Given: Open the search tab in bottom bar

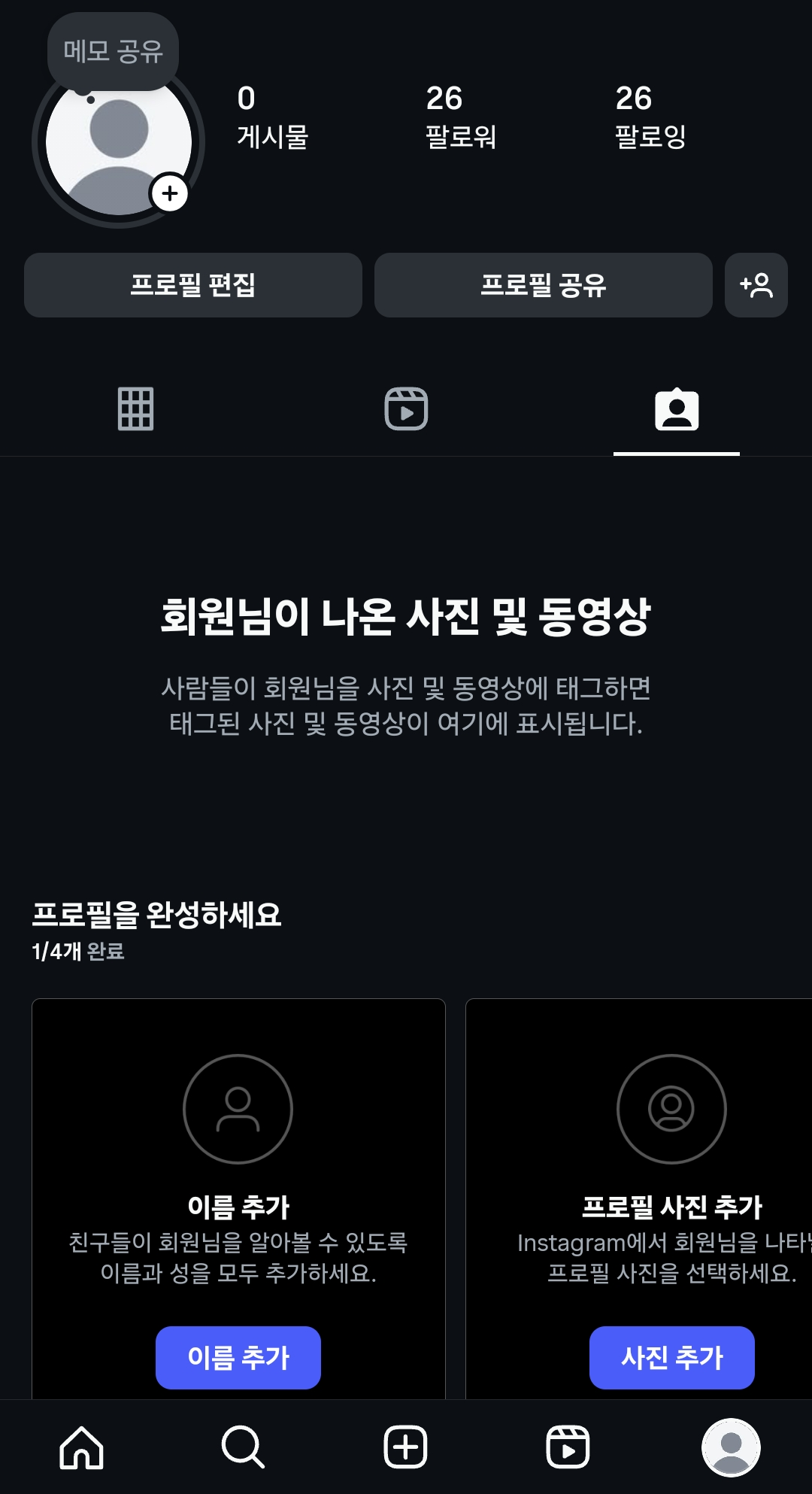Looking at the screenshot, I should 244,1447.
